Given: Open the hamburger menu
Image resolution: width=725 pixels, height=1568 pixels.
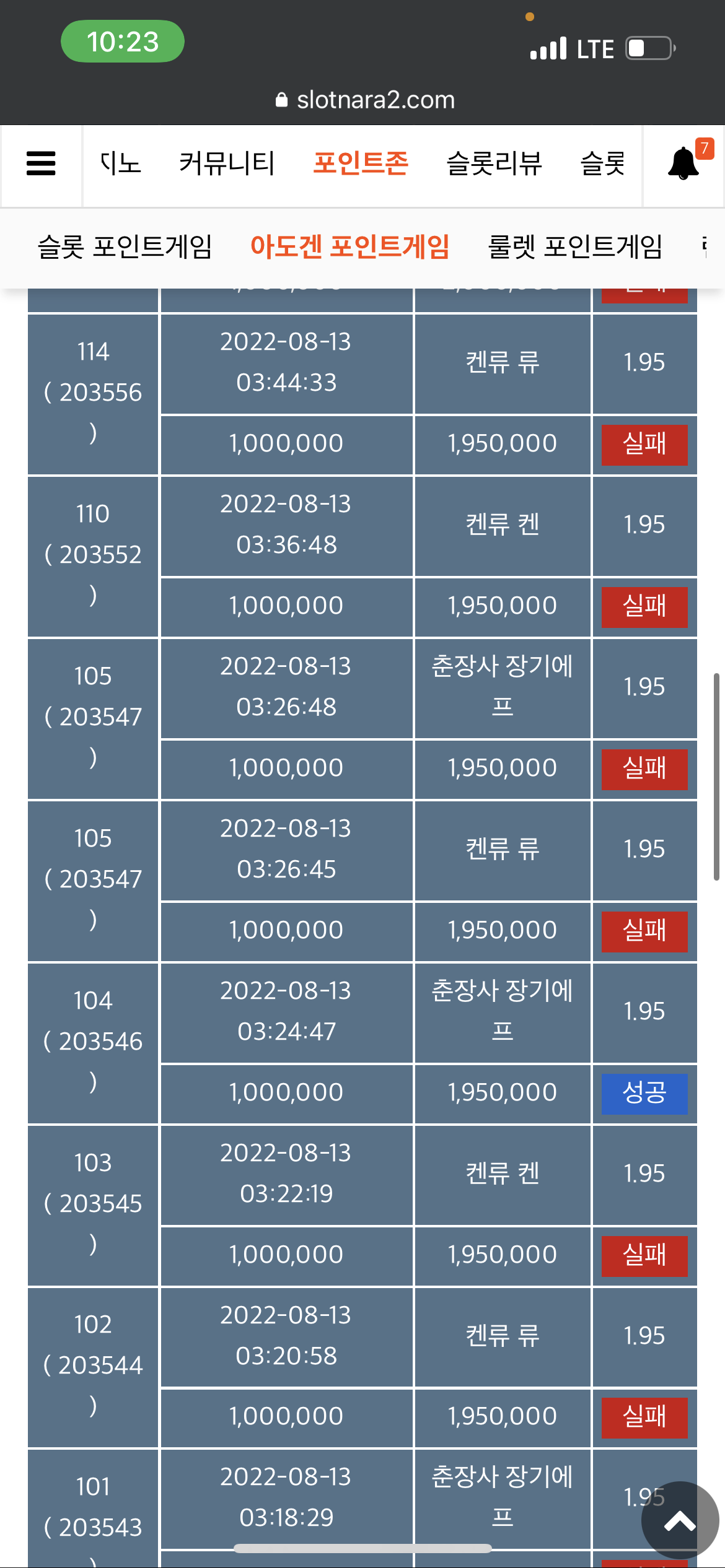Looking at the screenshot, I should pos(41,164).
